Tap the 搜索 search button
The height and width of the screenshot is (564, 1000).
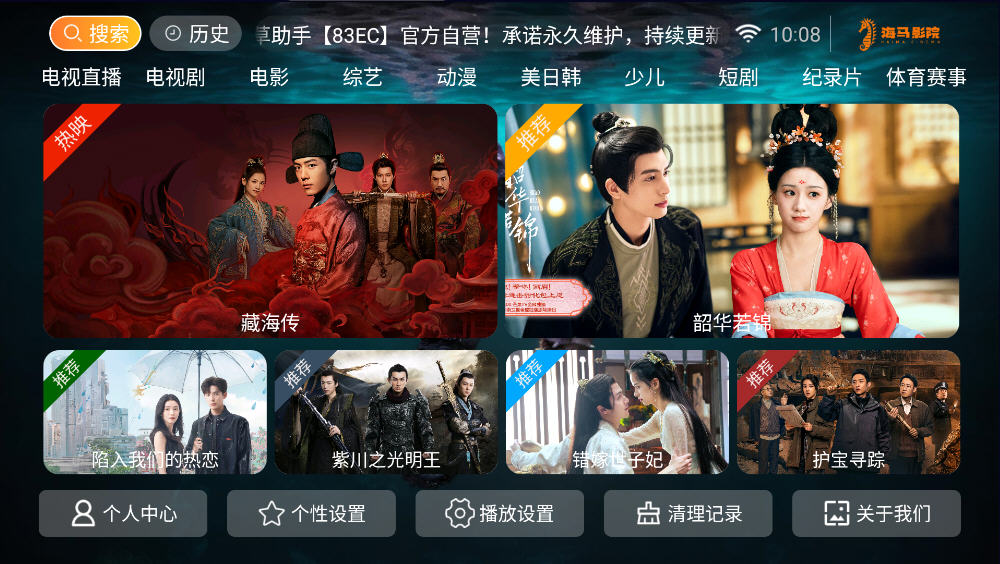point(95,34)
